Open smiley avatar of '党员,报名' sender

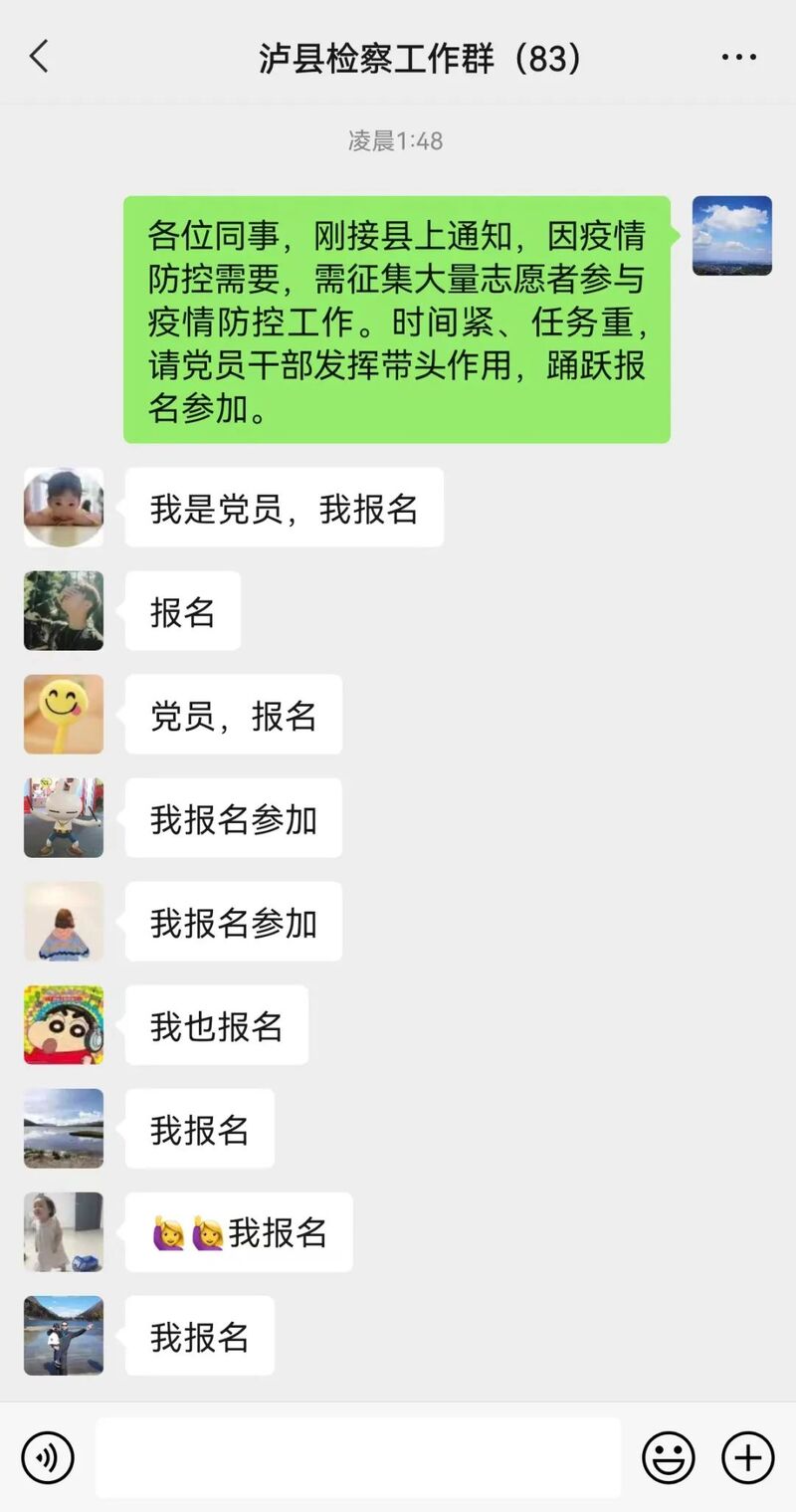(64, 715)
